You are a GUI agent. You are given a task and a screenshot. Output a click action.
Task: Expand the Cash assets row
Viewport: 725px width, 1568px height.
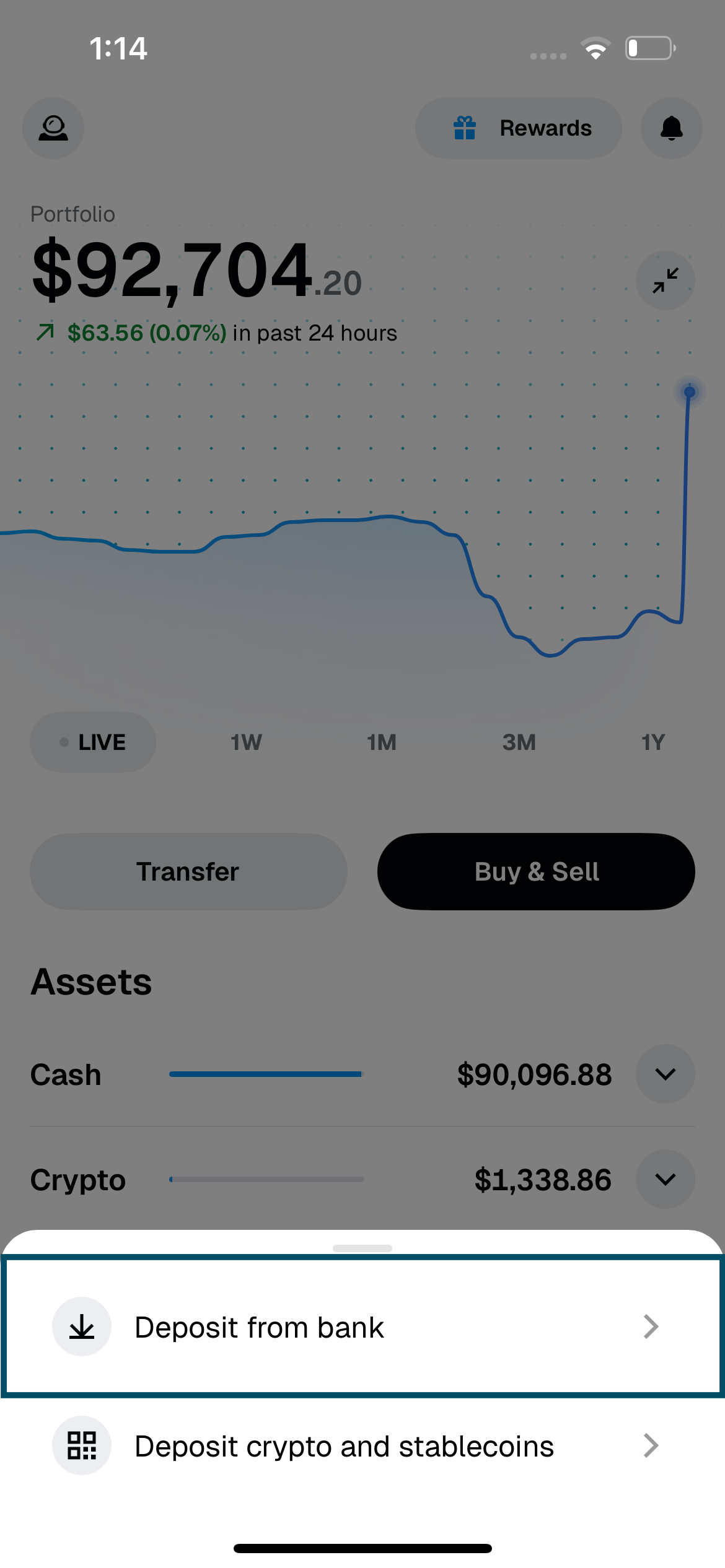pos(665,1074)
